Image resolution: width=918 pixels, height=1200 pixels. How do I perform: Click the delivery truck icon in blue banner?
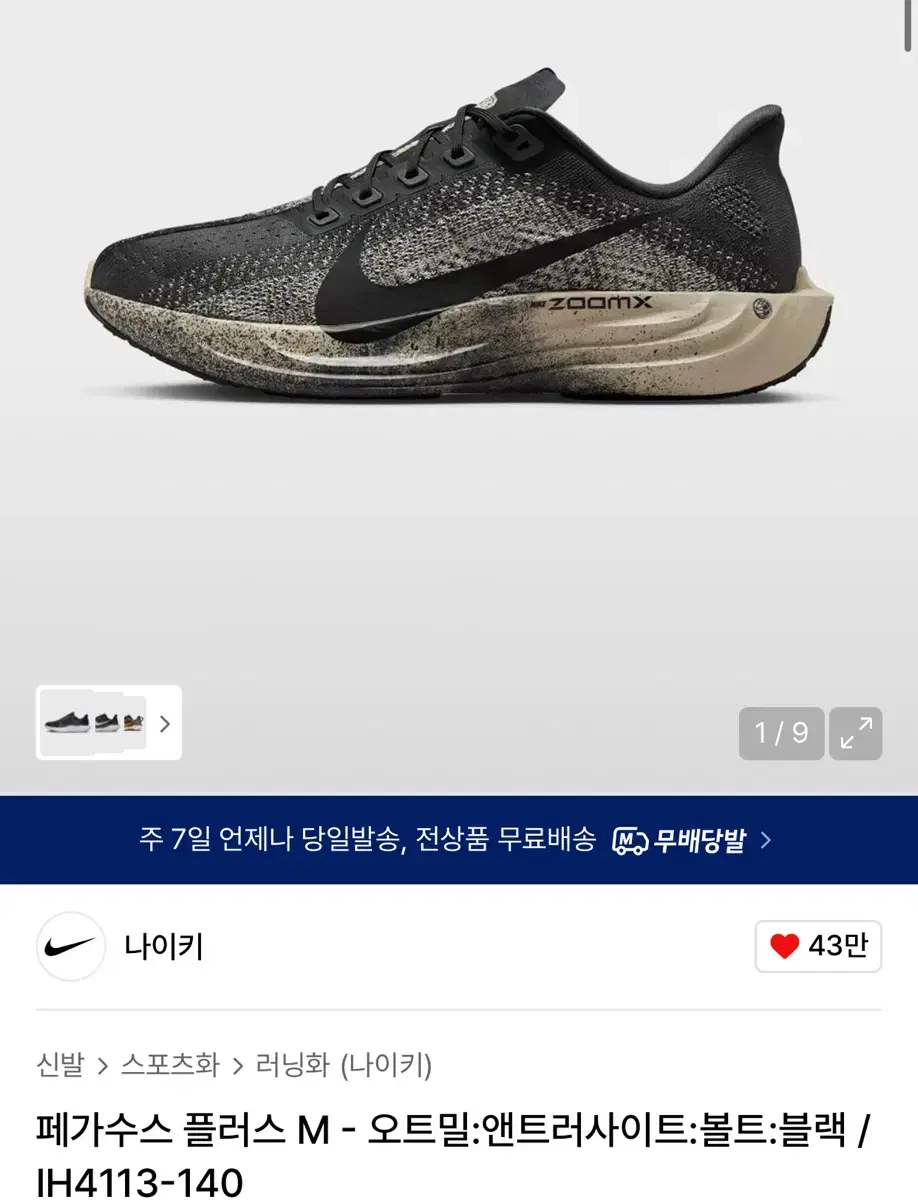[630, 841]
